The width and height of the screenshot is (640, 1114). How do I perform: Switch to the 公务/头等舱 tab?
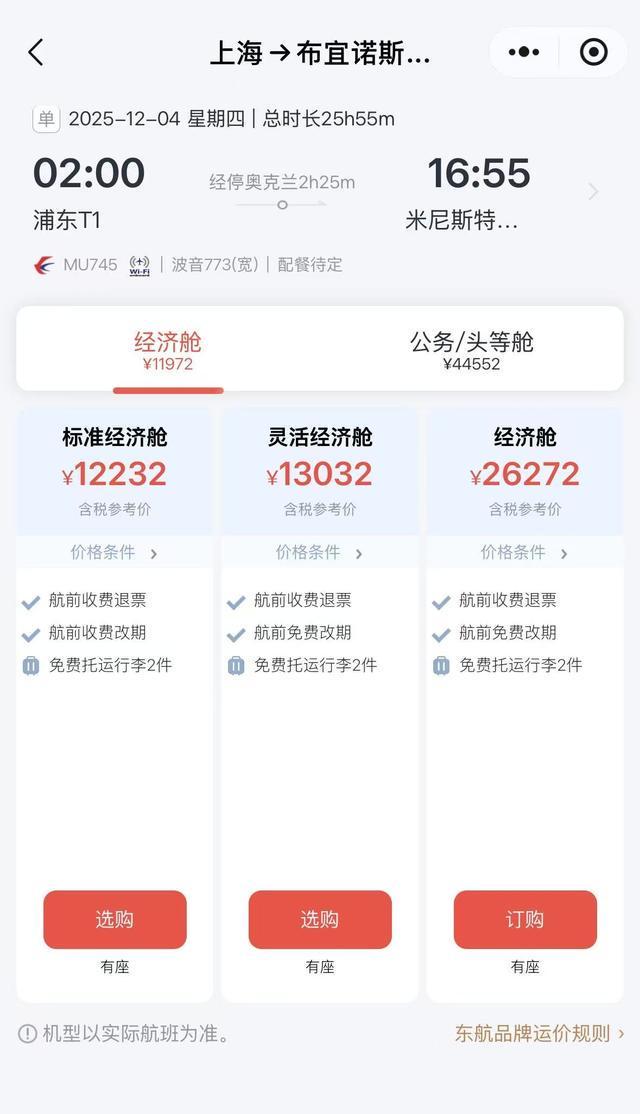coord(471,350)
